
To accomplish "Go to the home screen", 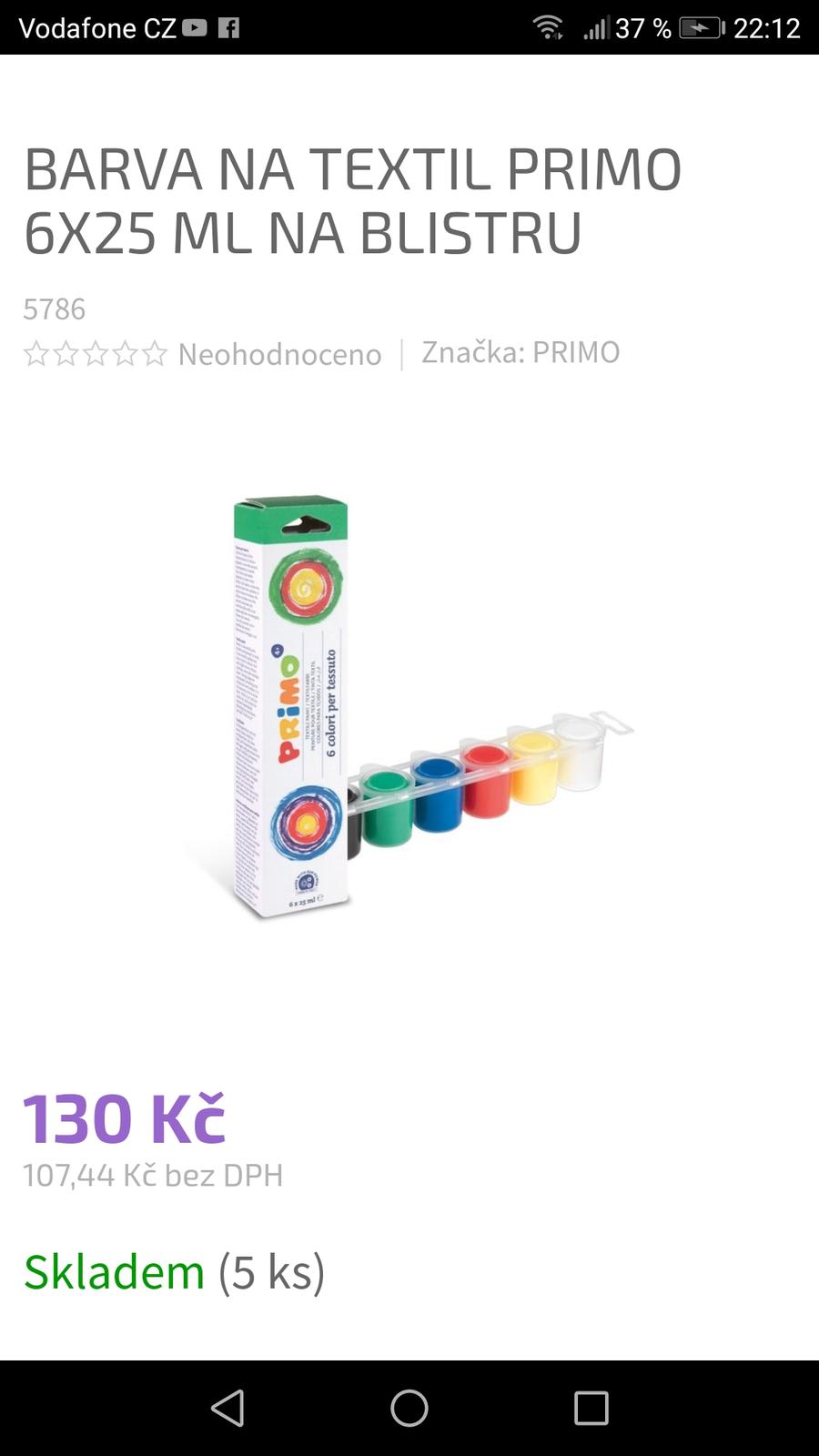I will click(x=409, y=1408).
